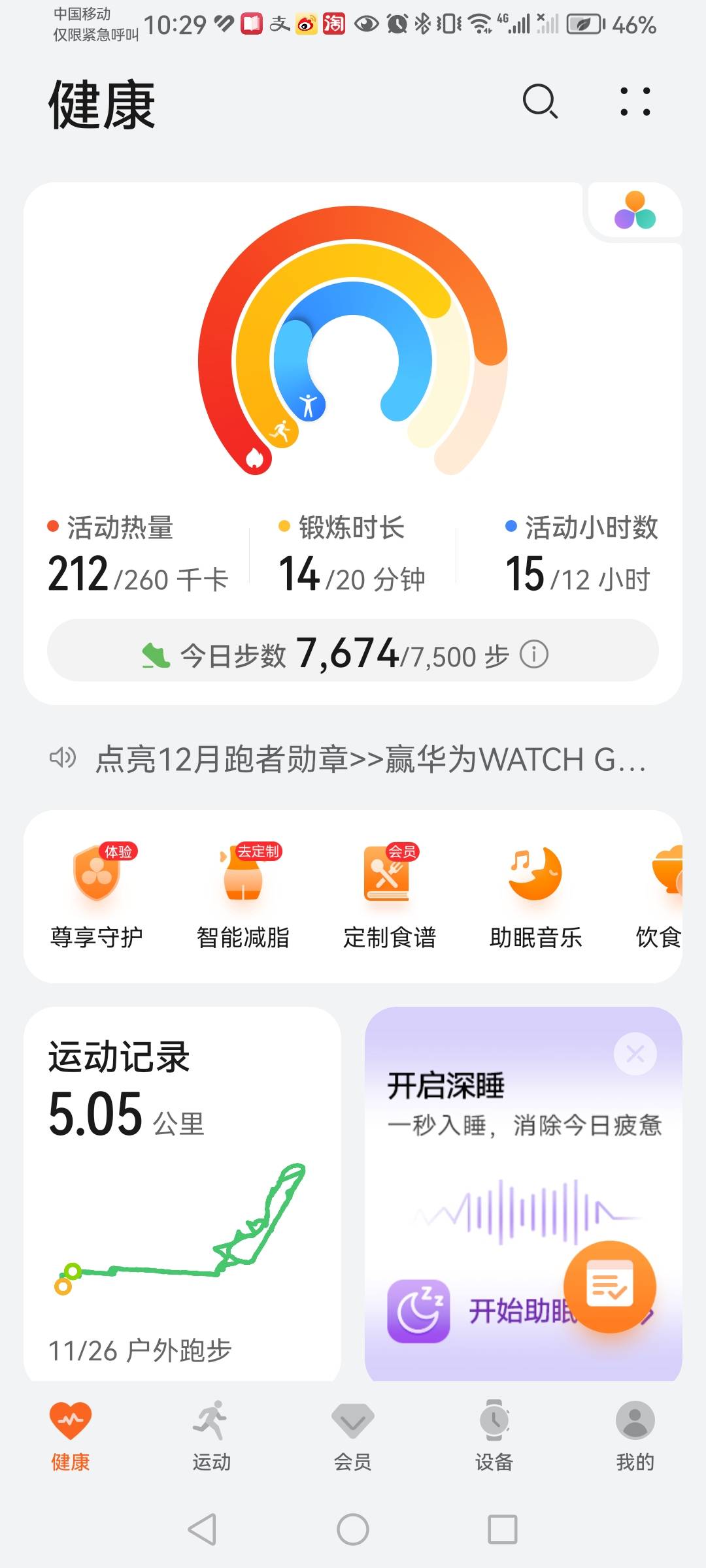Tap the green shoe steps icon
Screen dimensions: 706x1568
[x=155, y=653]
